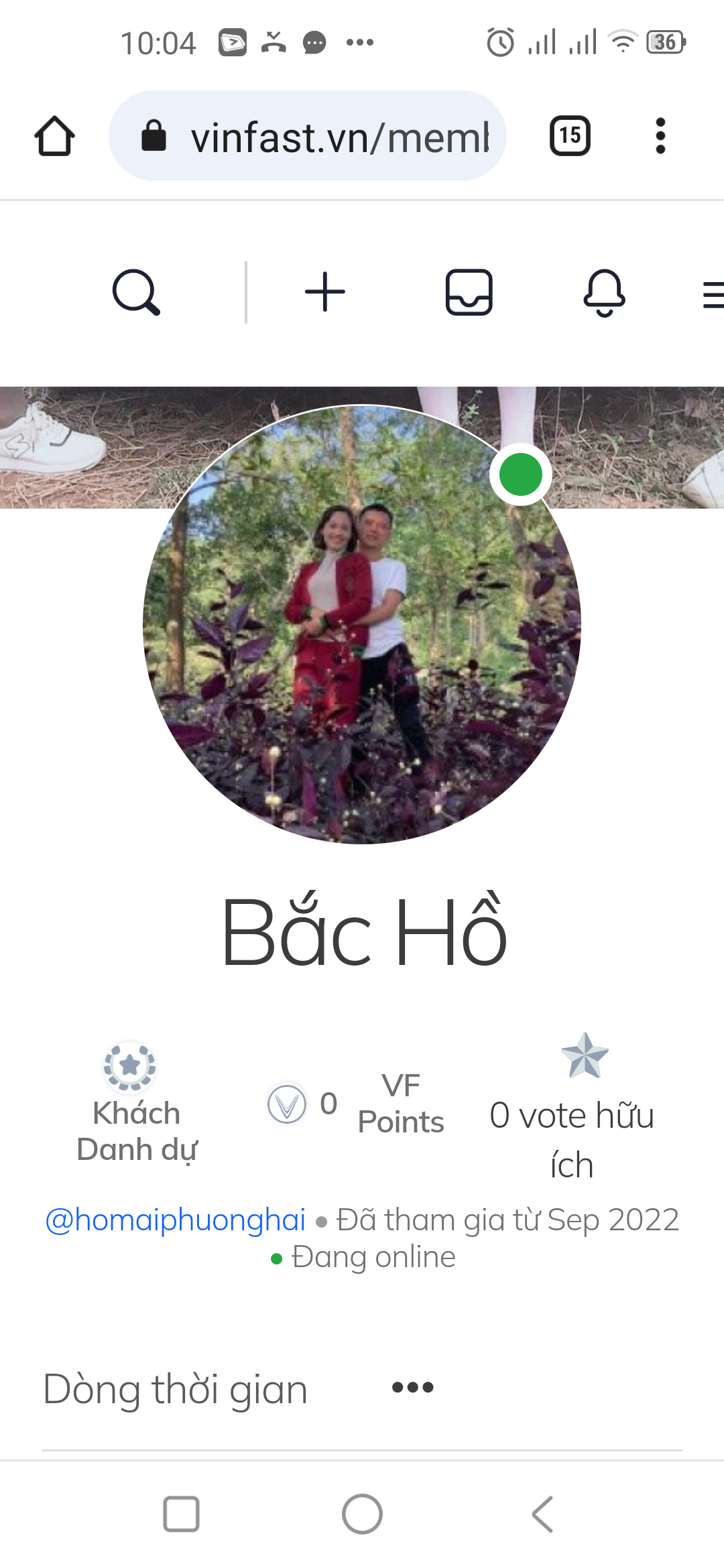Go back using system back button
This screenshot has height=1568, width=724.
click(x=542, y=1514)
